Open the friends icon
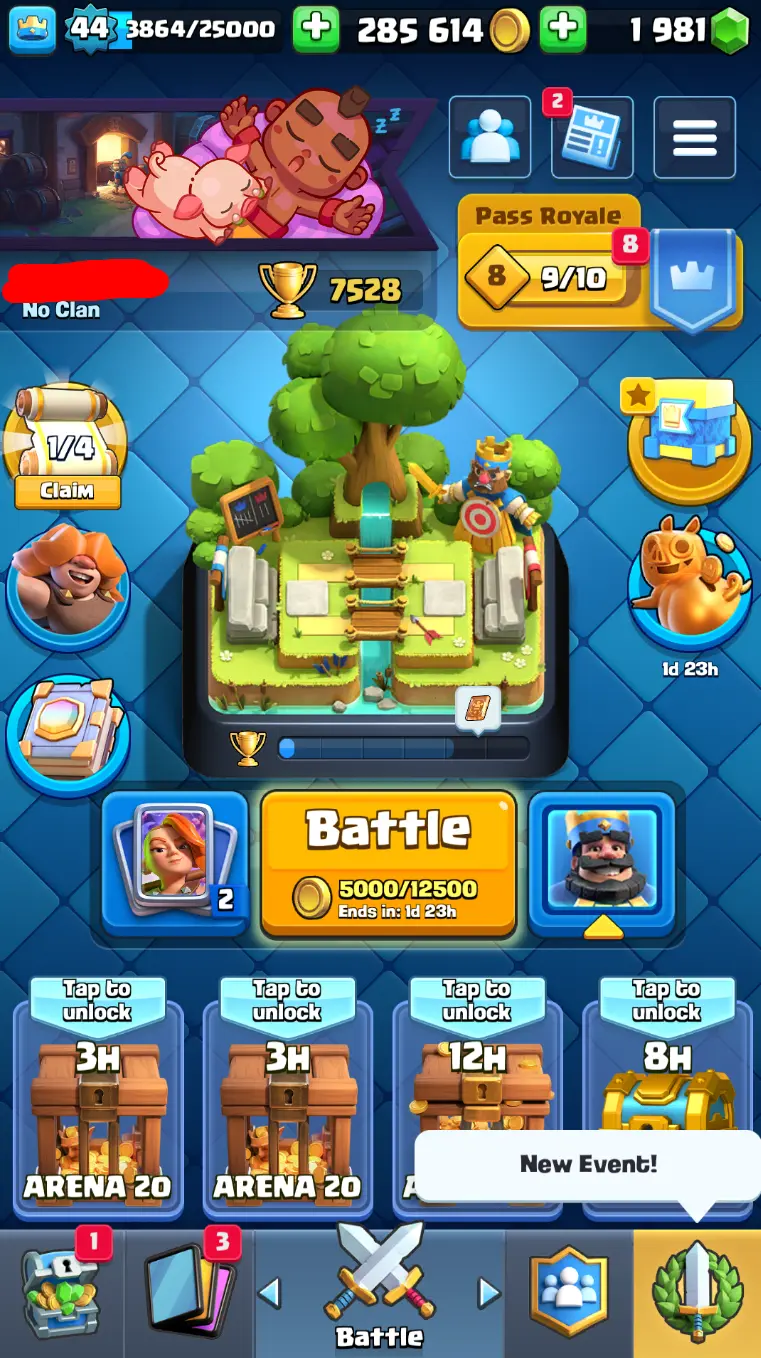761x1358 pixels. 489,137
